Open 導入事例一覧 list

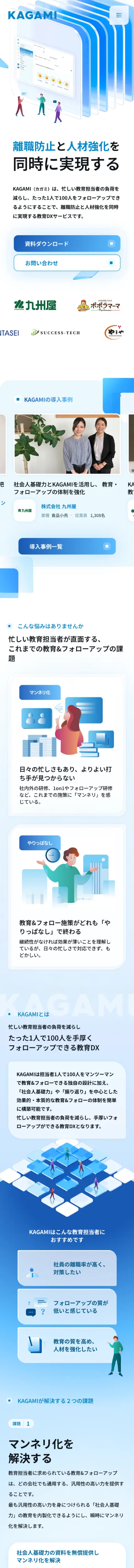point(67,547)
